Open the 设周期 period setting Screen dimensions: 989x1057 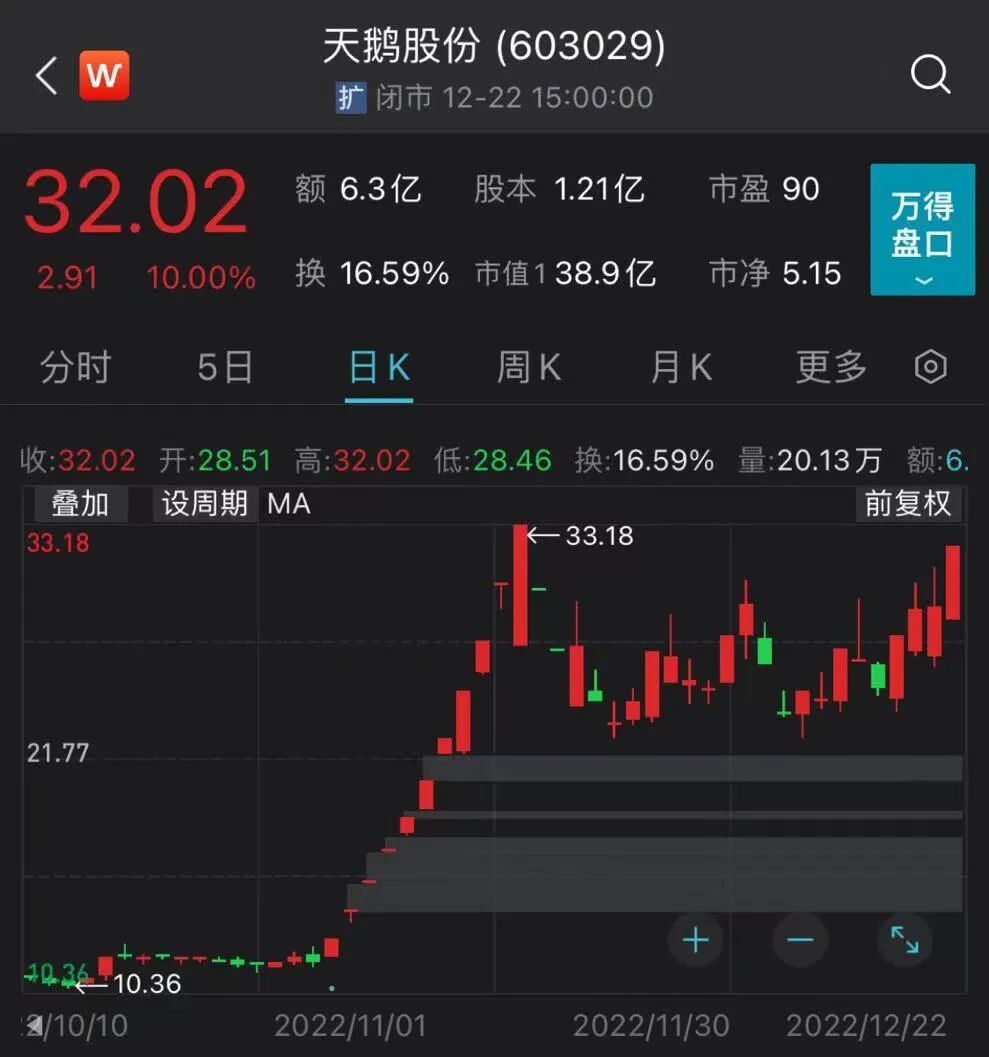pos(205,504)
